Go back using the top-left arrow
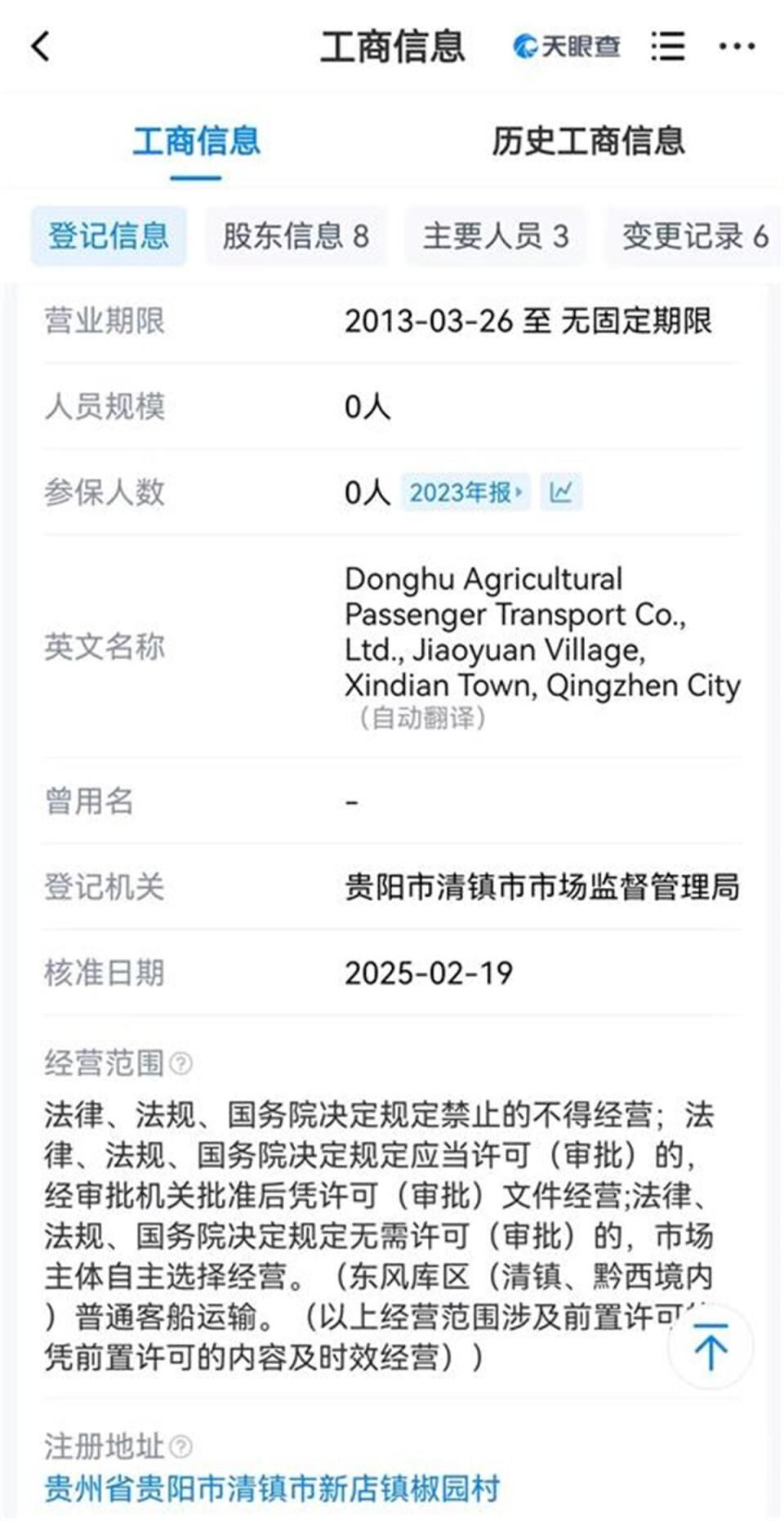This screenshot has height=1521, width=784. click(x=41, y=47)
